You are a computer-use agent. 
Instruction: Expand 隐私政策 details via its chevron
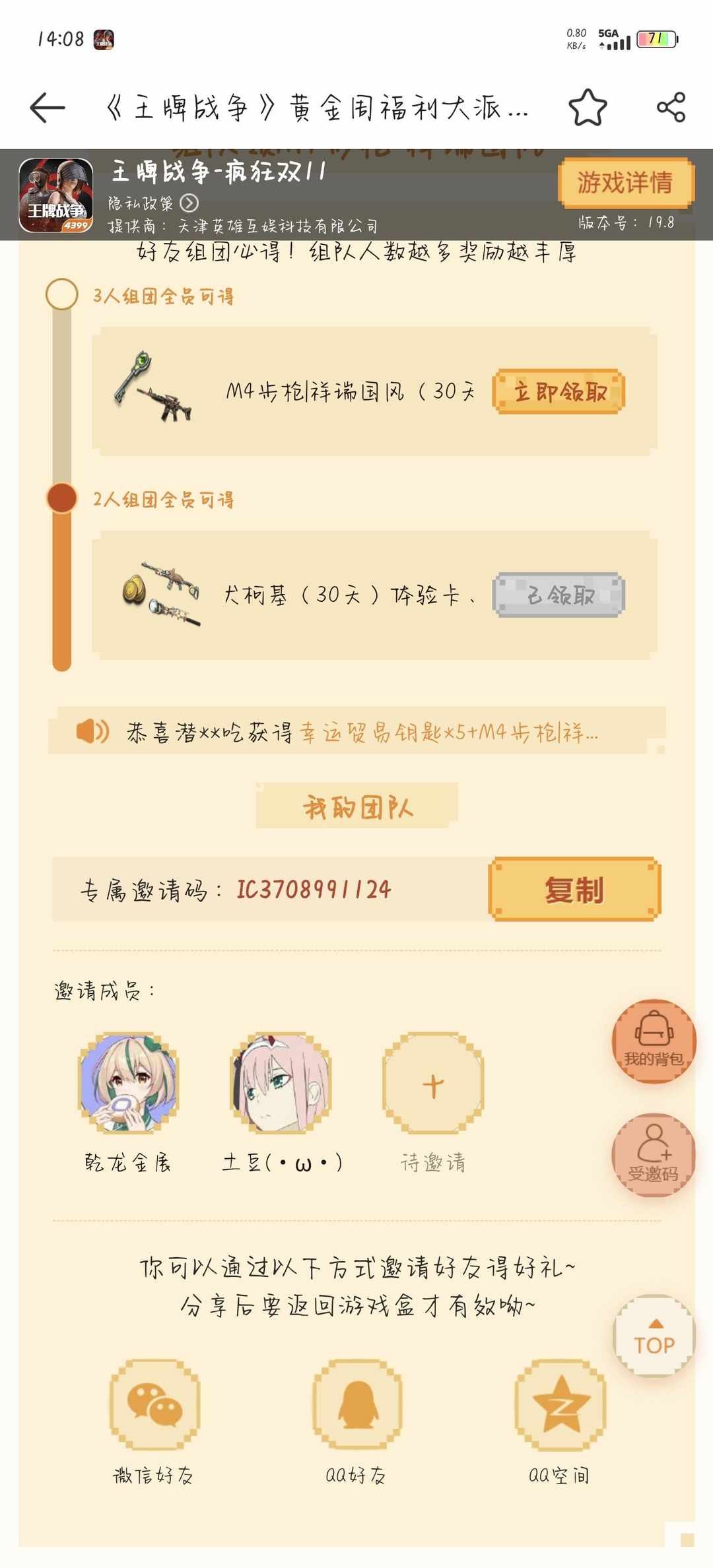(187, 203)
